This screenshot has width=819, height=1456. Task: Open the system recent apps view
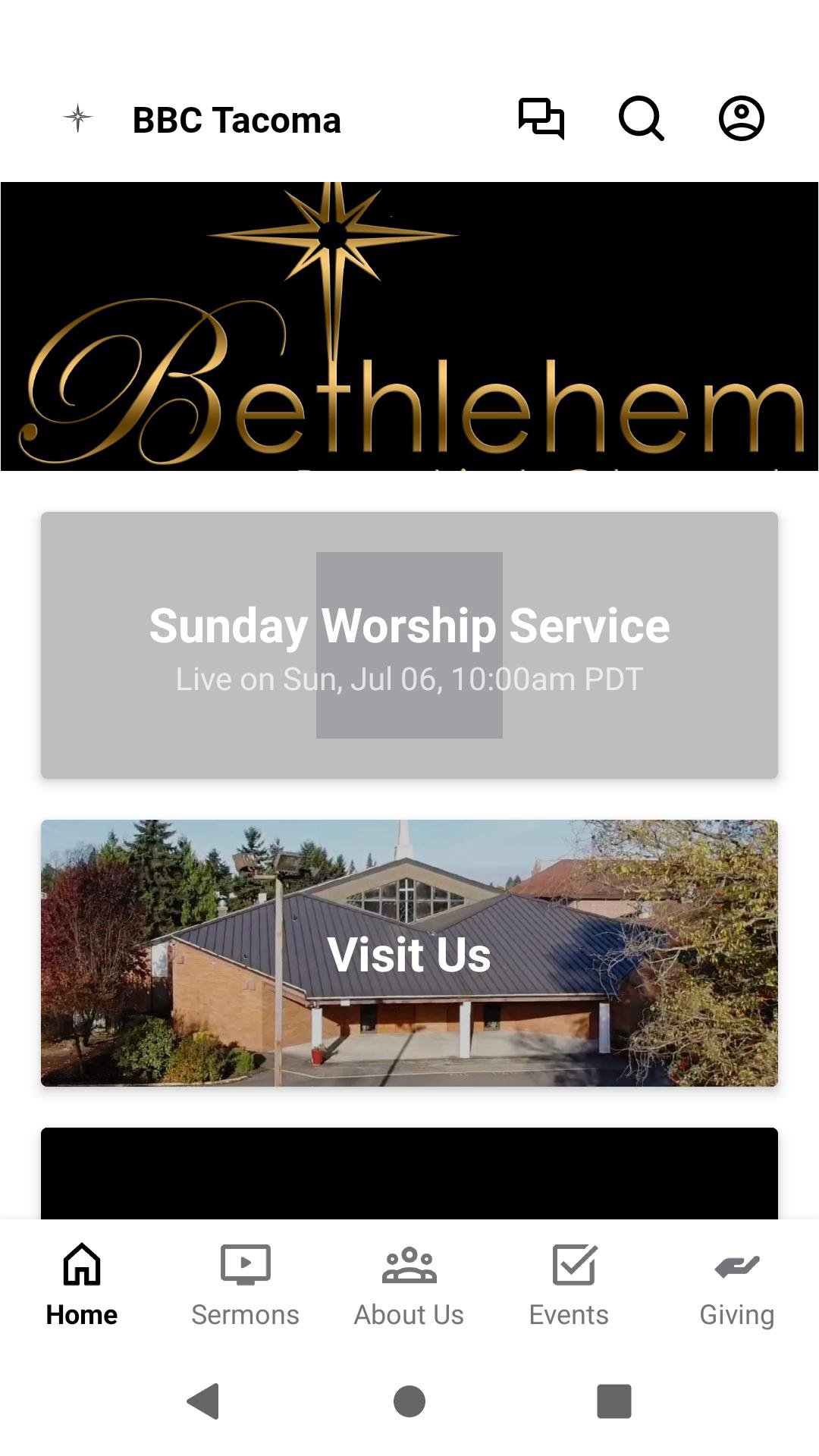coord(613,1401)
